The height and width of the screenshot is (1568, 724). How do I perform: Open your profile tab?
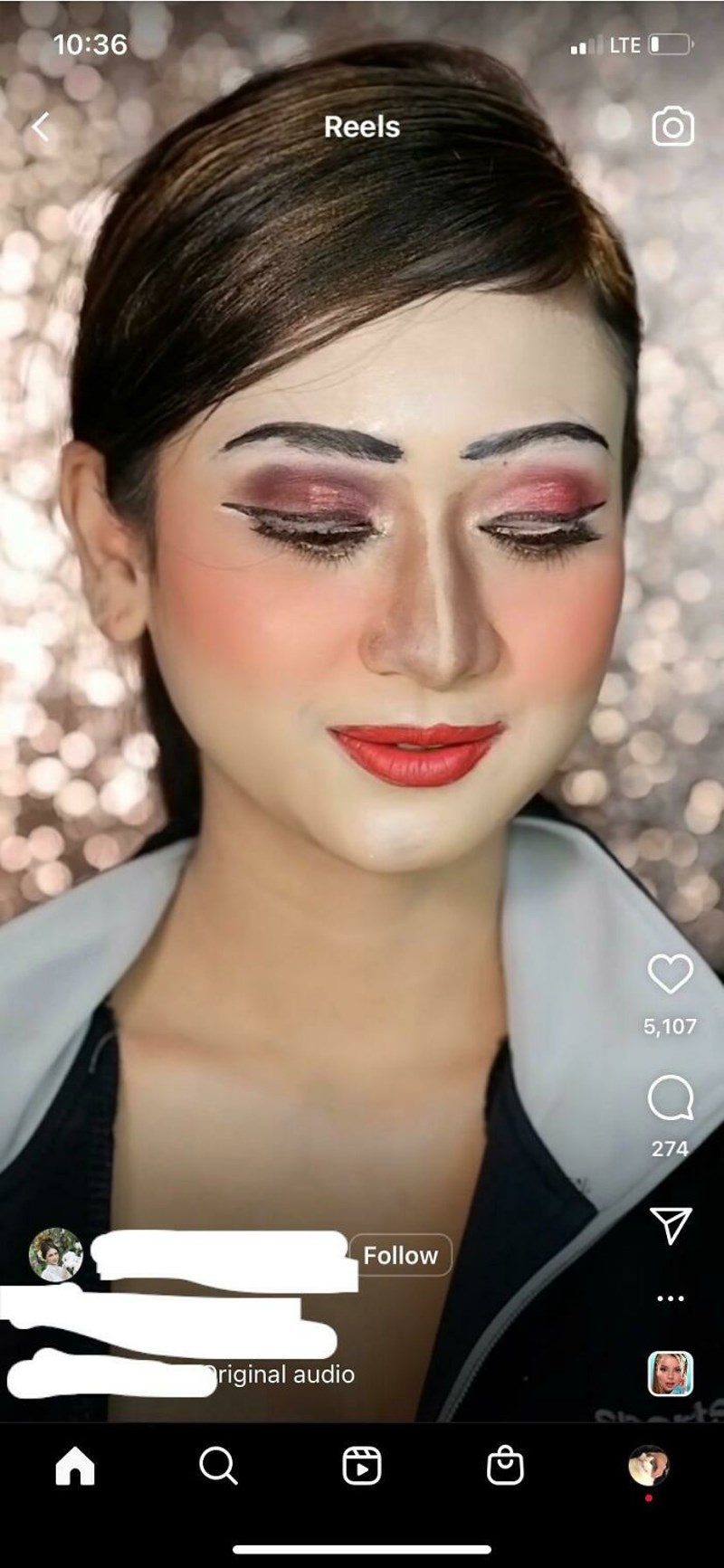649,1465
